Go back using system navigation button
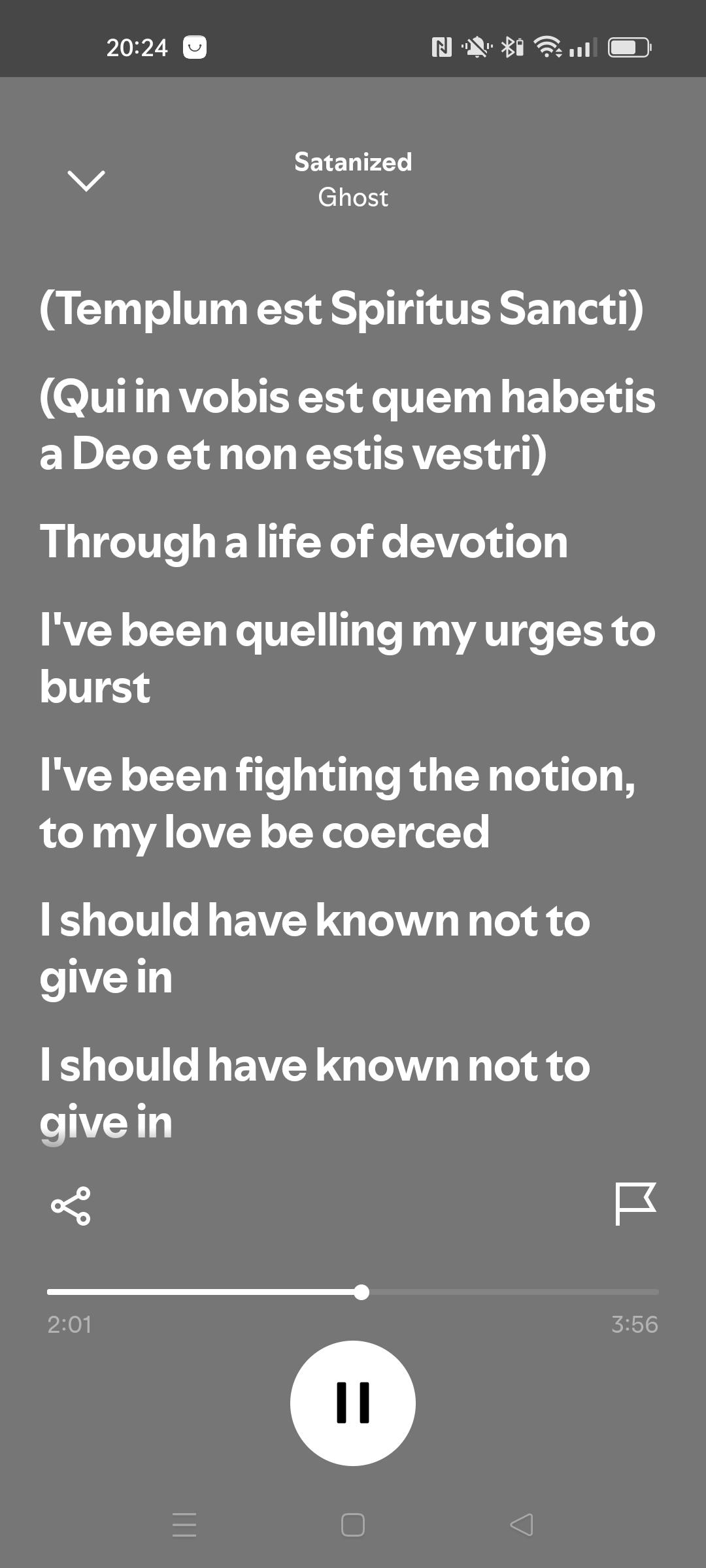The image size is (706, 1568). (522, 1525)
